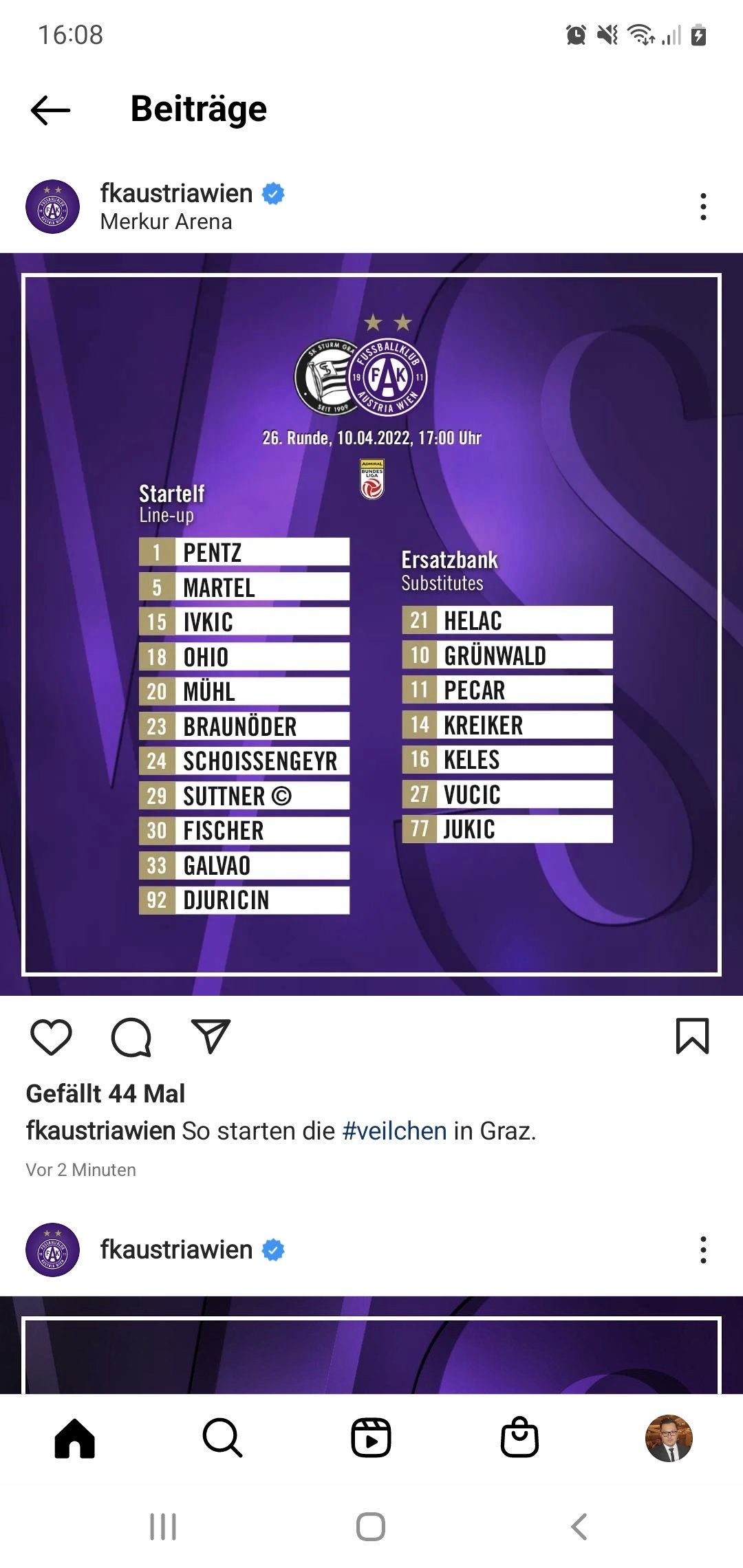Switch to the Reels tab
Viewport: 743px width, 1568px height.
[x=371, y=1438]
